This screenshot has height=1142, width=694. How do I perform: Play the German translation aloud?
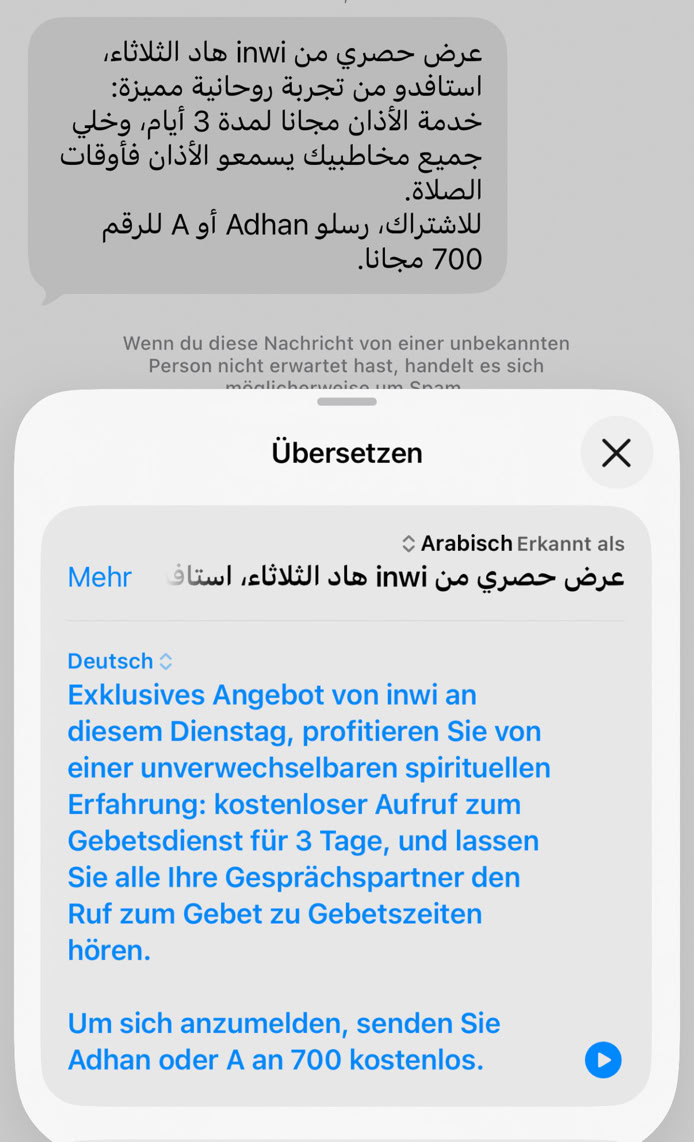coord(603,1060)
